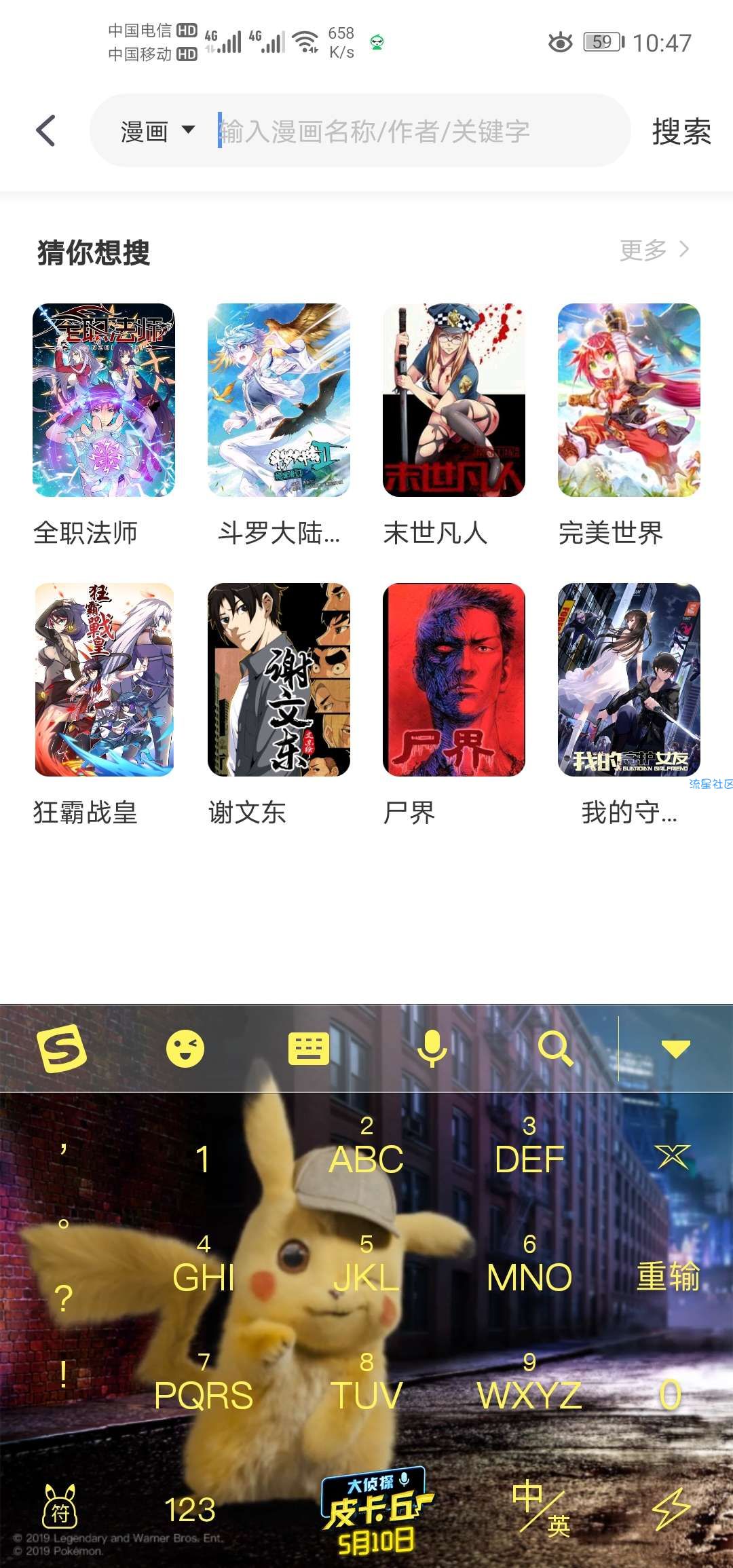This screenshot has width=733, height=1568.
Task: Open the 漫画 category dropdown
Action: tap(157, 131)
